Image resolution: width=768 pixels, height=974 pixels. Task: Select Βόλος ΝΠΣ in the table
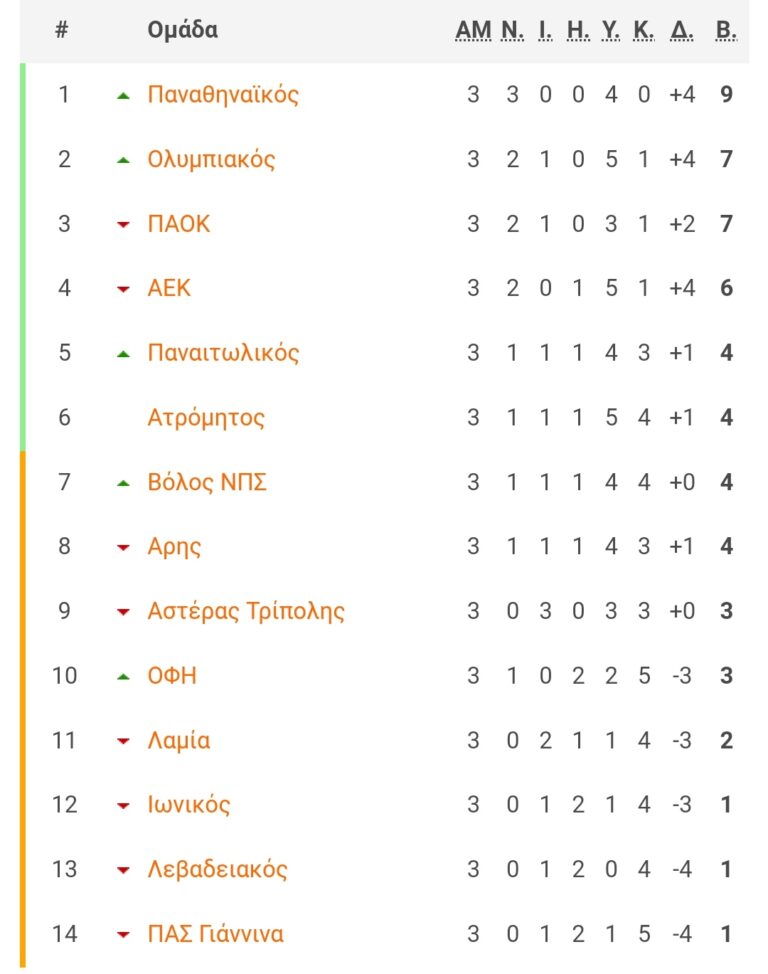(207, 483)
